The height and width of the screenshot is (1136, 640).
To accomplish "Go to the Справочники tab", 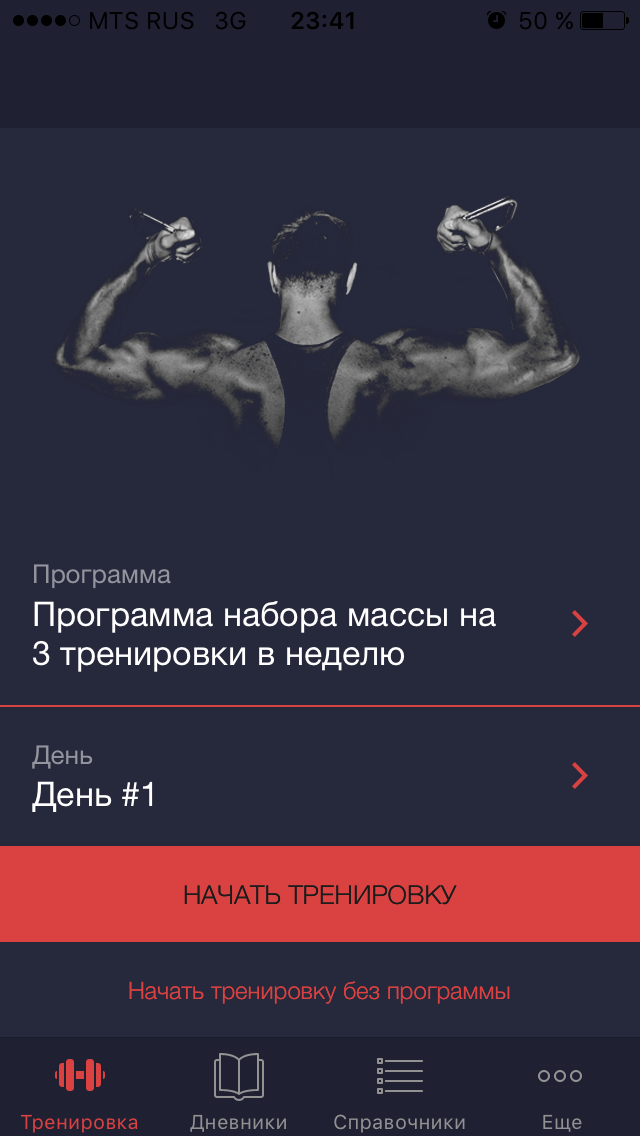I will tap(400, 1088).
